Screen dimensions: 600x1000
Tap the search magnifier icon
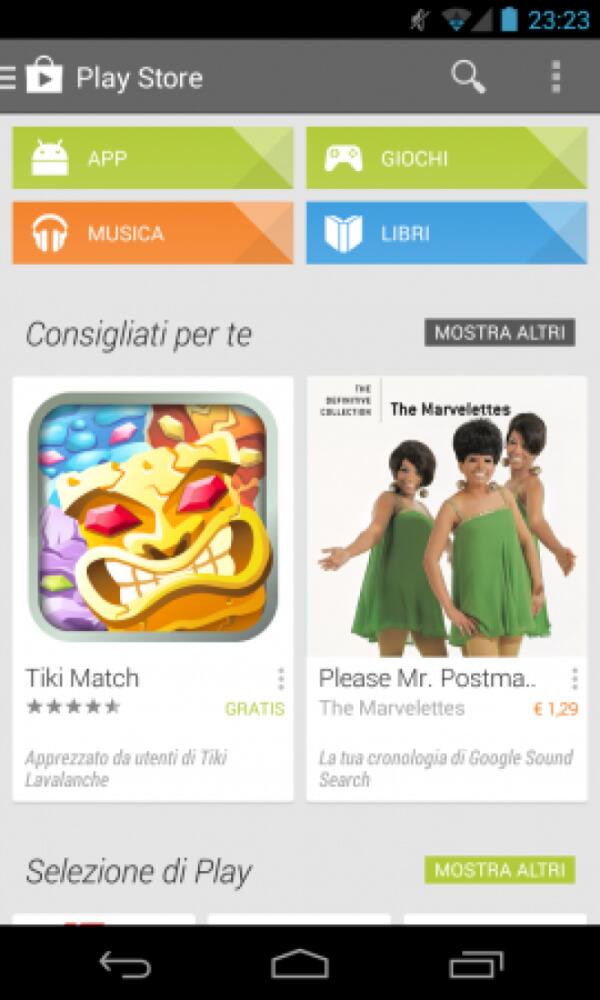(x=468, y=77)
